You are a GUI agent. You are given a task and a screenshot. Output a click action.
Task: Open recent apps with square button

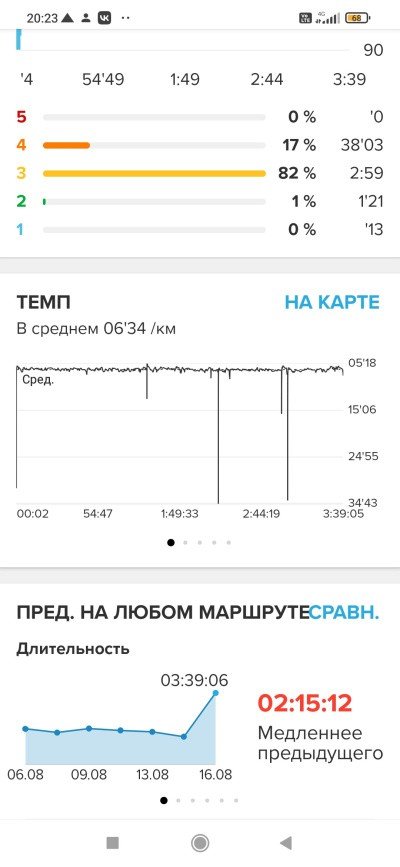tap(112, 843)
